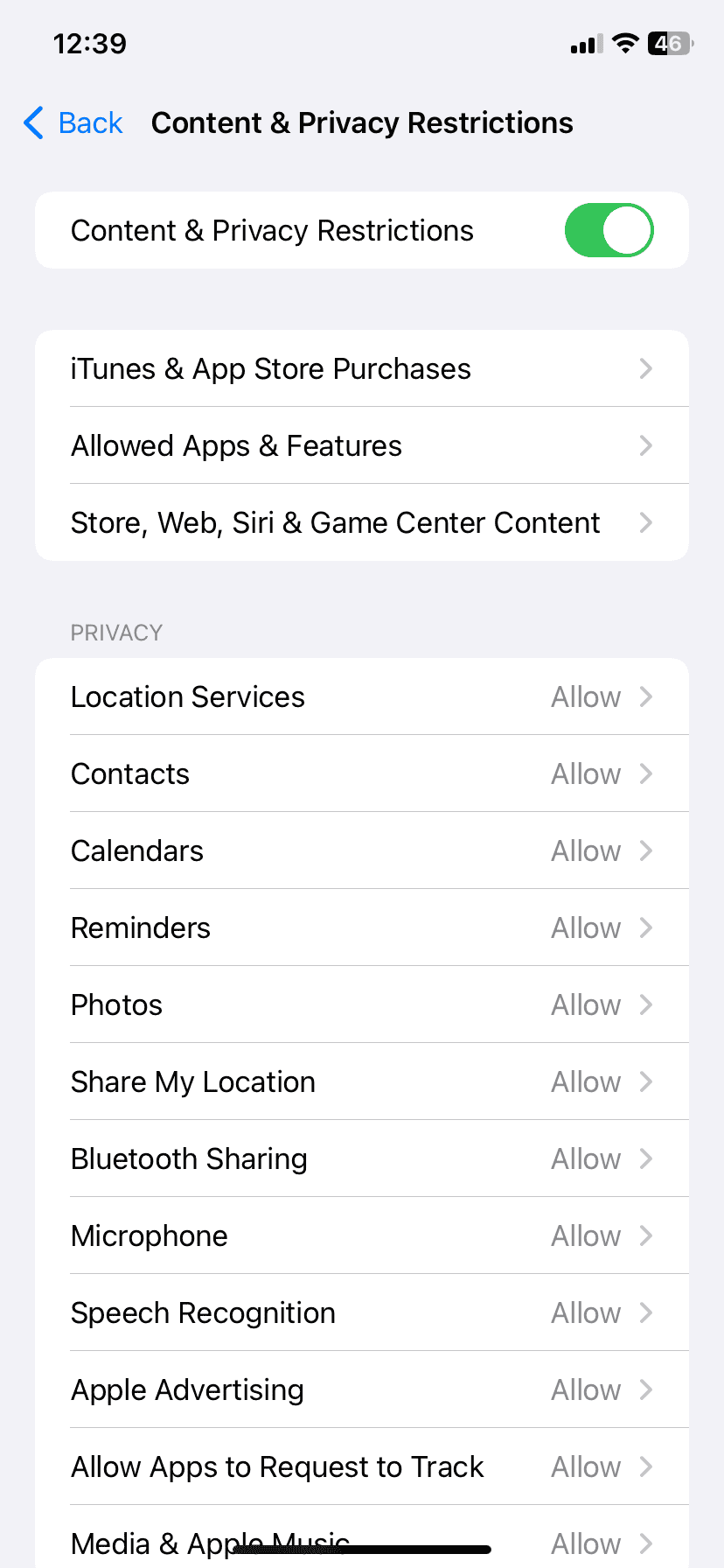Go back to the previous settings screen
This screenshot has height=1568, width=724.
73,123
